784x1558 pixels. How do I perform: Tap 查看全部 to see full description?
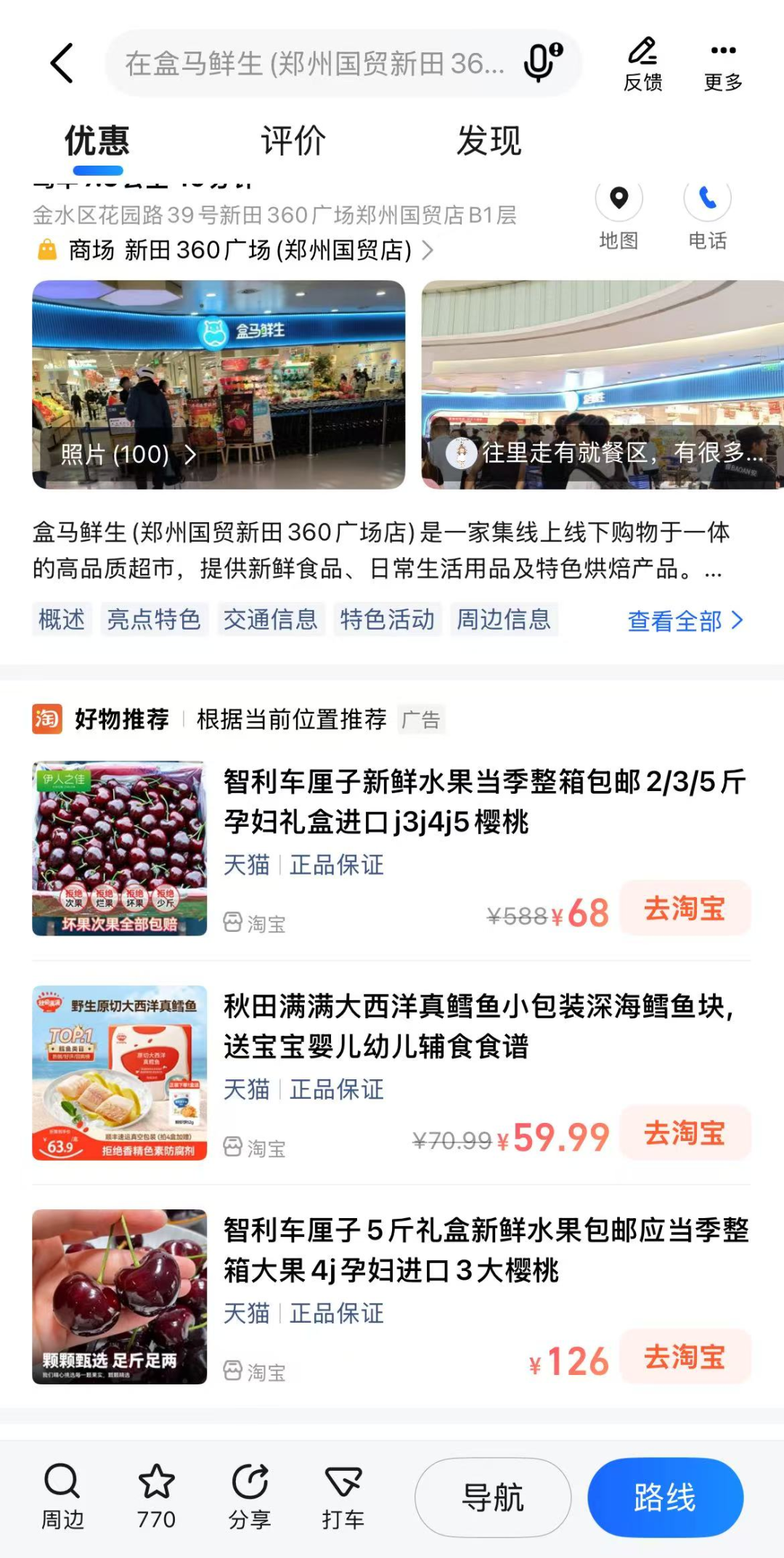pyautogui.click(x=685, y=621)
